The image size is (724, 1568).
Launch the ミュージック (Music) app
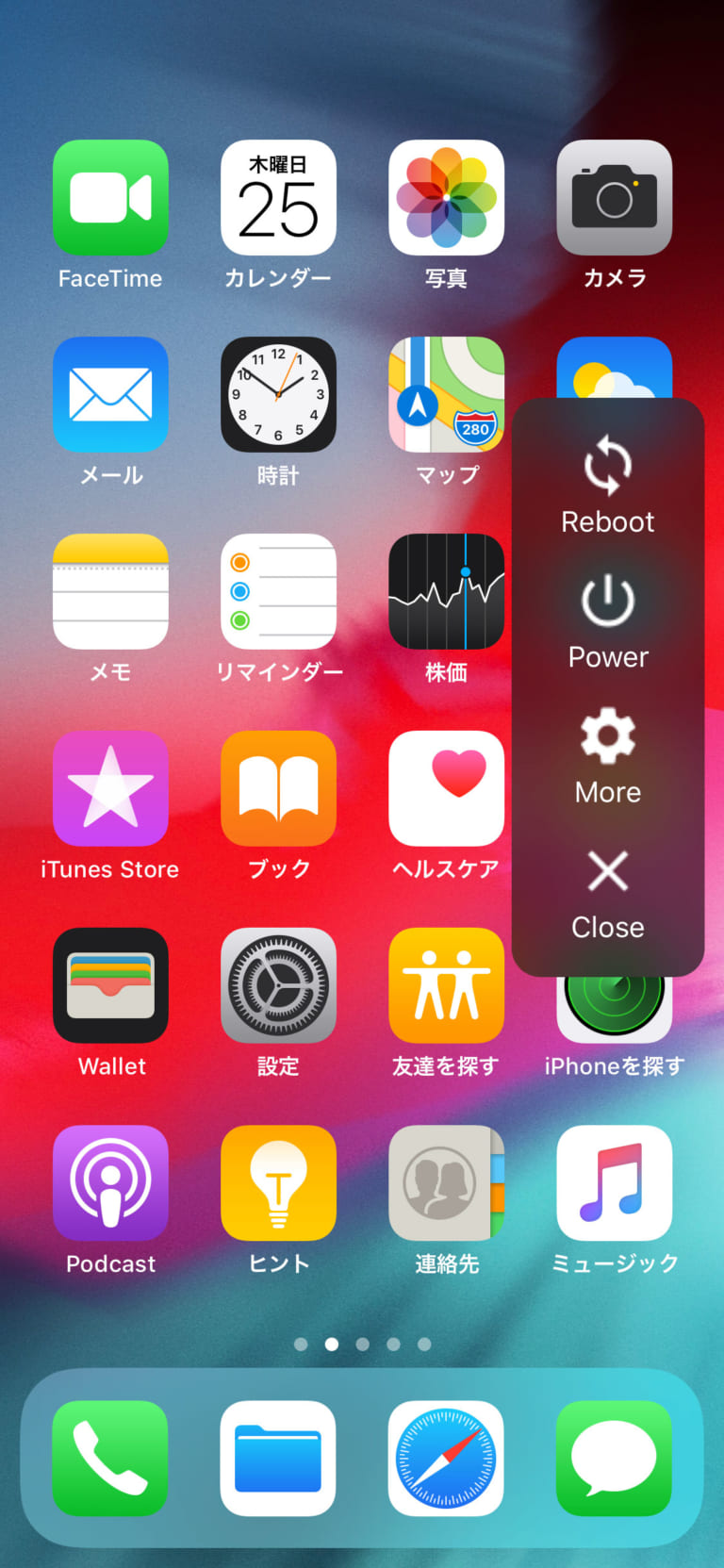[614, 1182]
